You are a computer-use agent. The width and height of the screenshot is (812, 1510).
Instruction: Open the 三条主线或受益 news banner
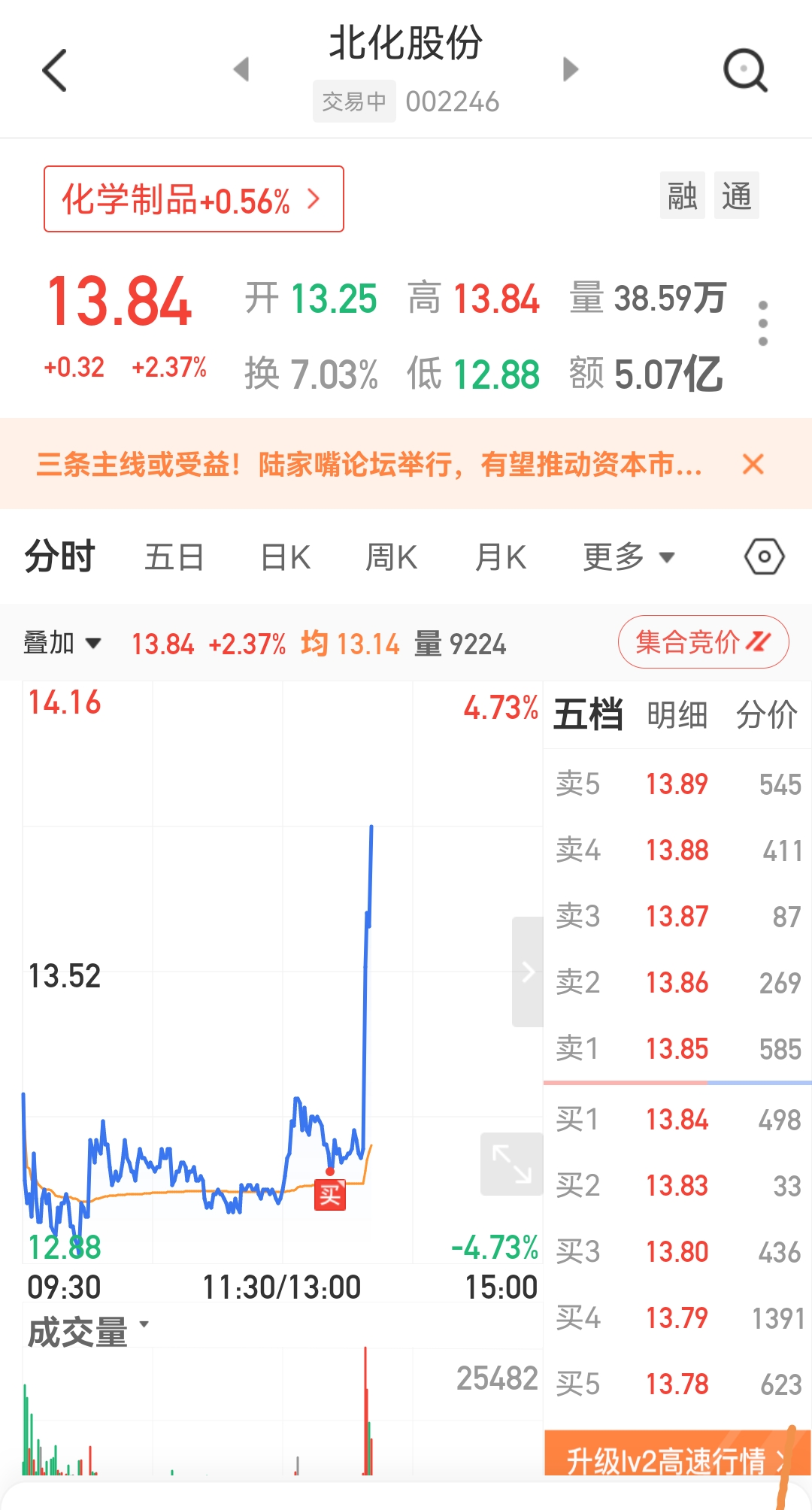[368, 465]
